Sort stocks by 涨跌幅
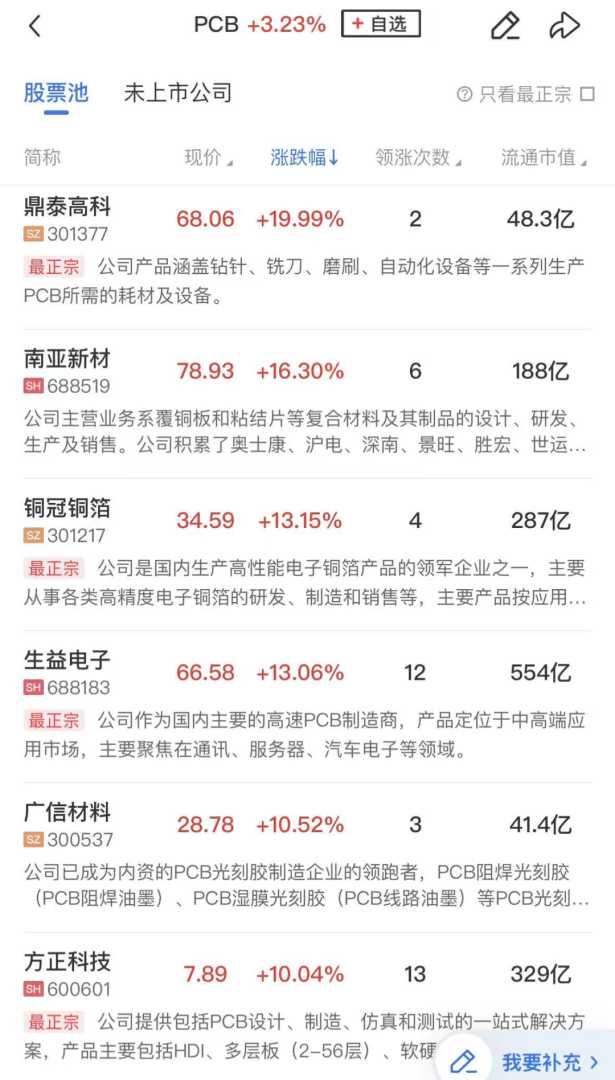 point(305,158)
